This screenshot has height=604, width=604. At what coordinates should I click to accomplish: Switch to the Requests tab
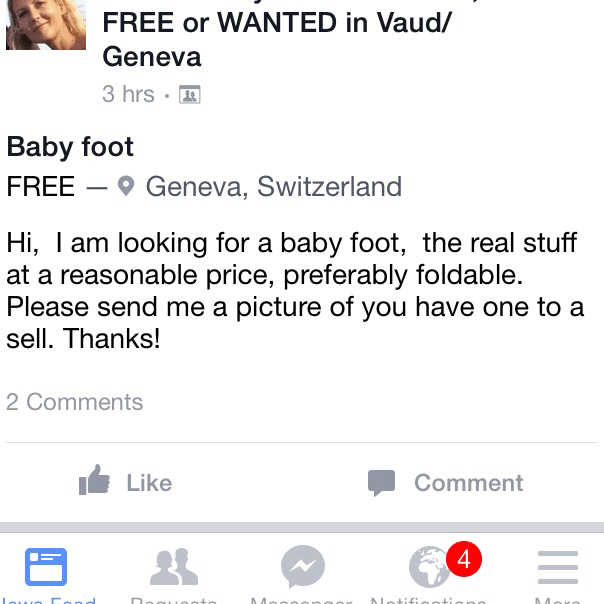173,571
